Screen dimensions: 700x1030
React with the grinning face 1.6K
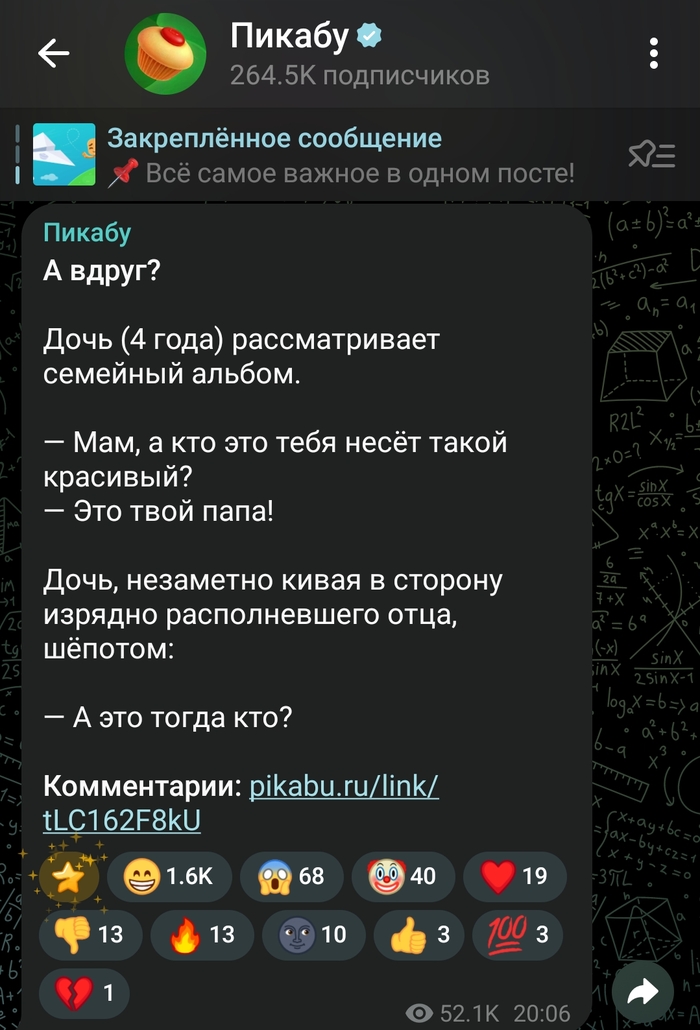pyautogui.click(x=169, y=877)
